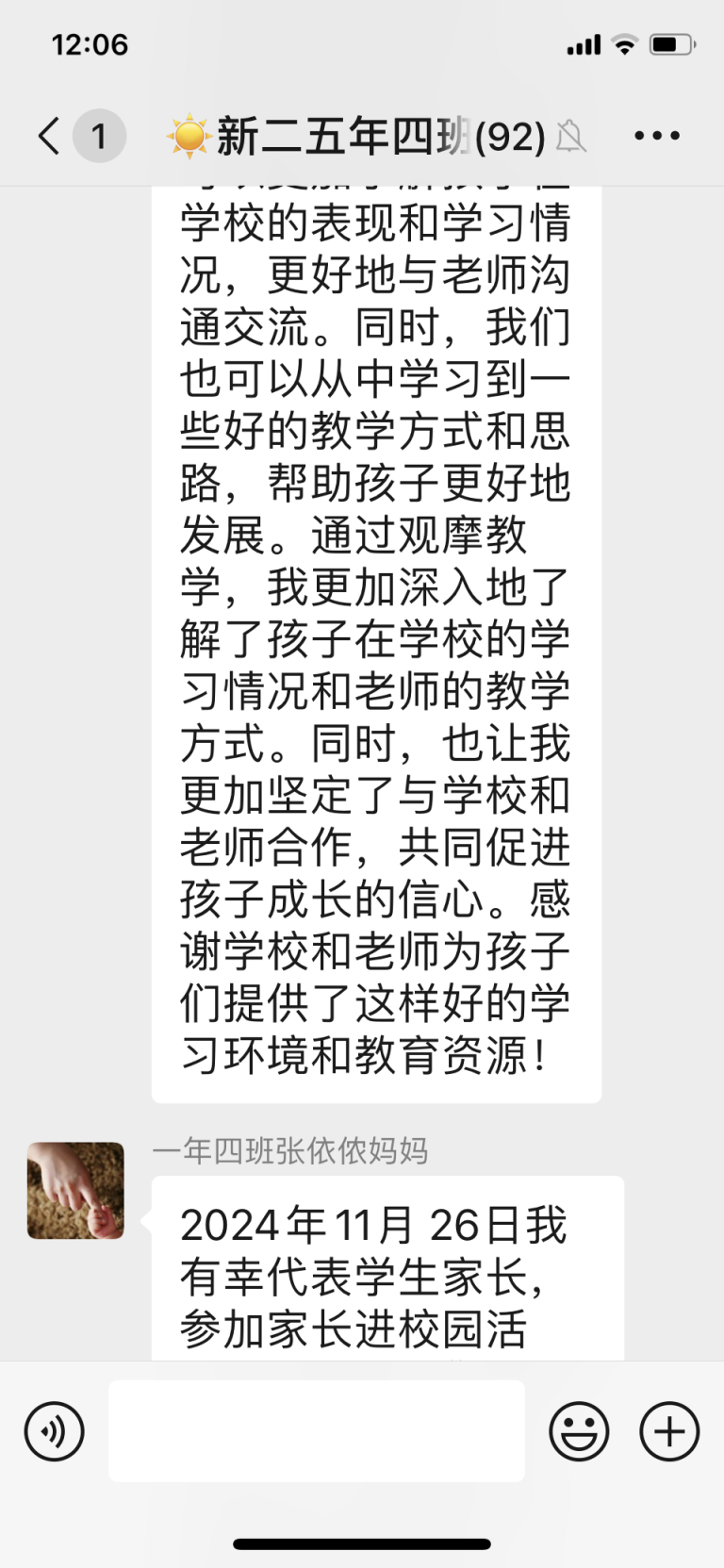The image size is (724, 1568).
Task: Open 一年四班张依依妈妈's profile avatar
Action: coord(75,1191)
